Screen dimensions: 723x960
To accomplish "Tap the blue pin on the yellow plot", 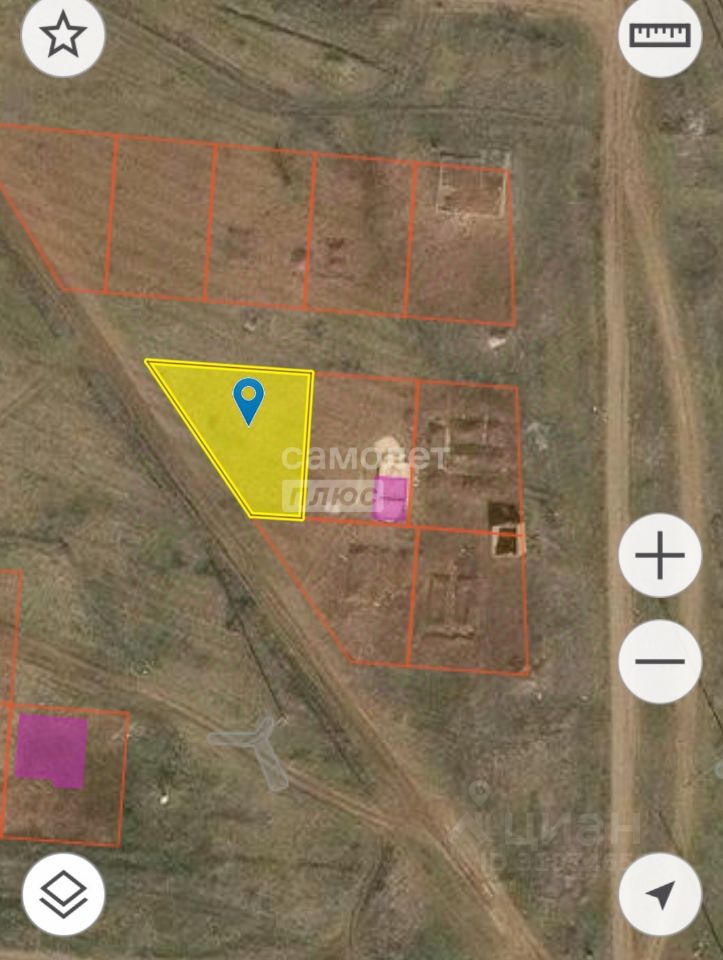I will pyautogui.click(x=248, y=399).
